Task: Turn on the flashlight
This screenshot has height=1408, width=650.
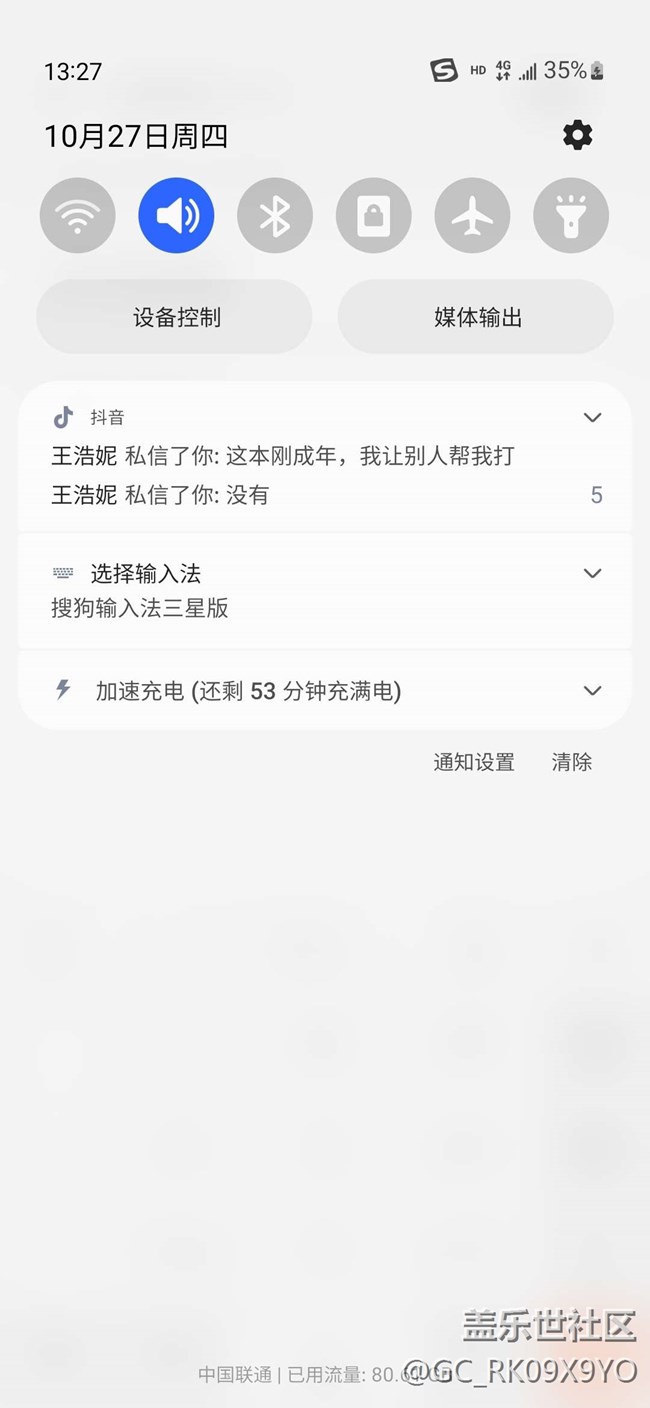Action: [570, 216]
